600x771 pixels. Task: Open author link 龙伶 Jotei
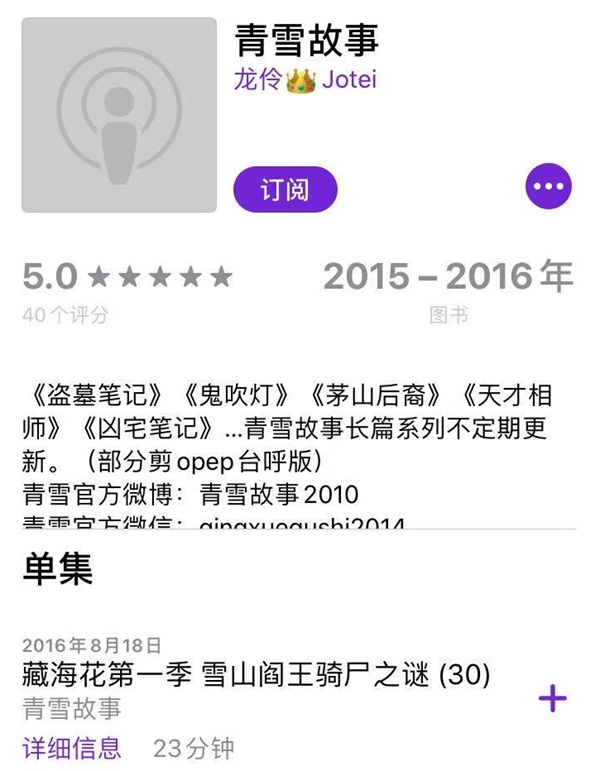pos(305,80)
